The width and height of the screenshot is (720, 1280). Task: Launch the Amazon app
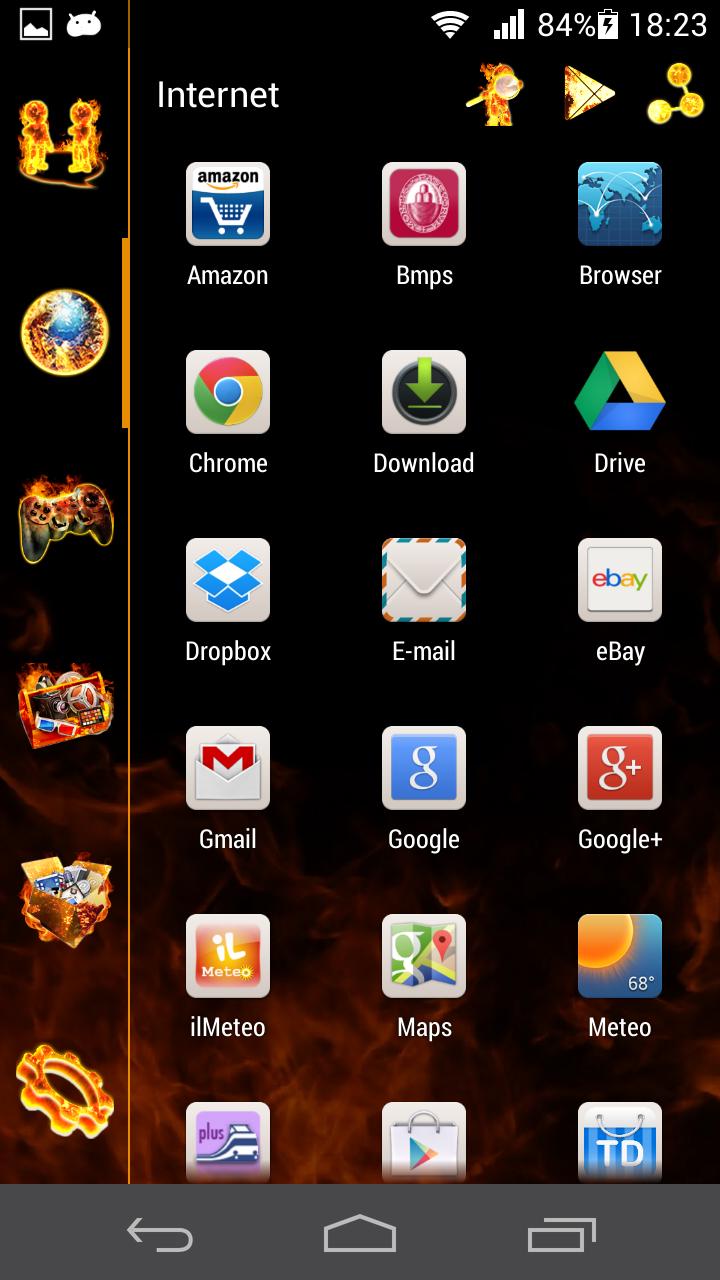(228, 204)
